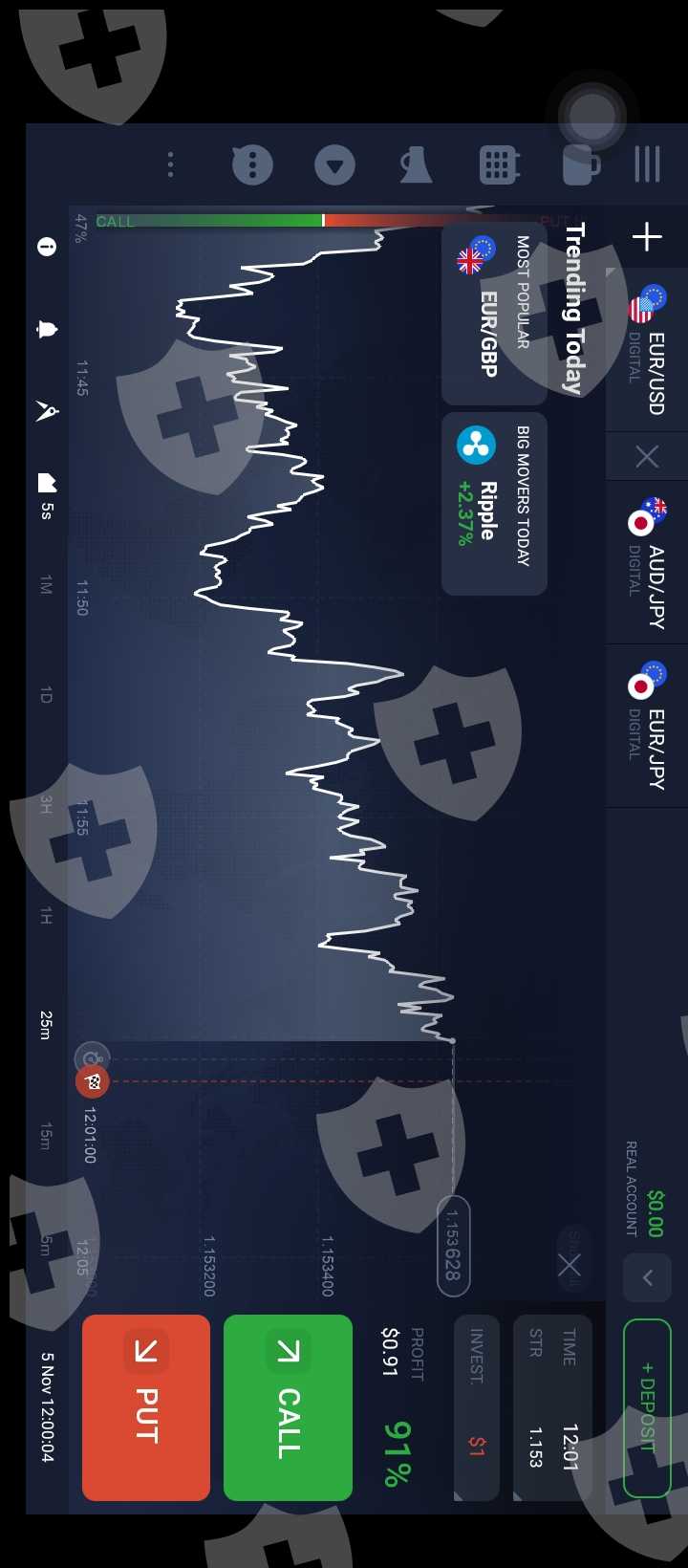Viewport: 688px width, 1568px height.
Task: Expand the real account balance chevron
Action: [x=647, y=1277]
